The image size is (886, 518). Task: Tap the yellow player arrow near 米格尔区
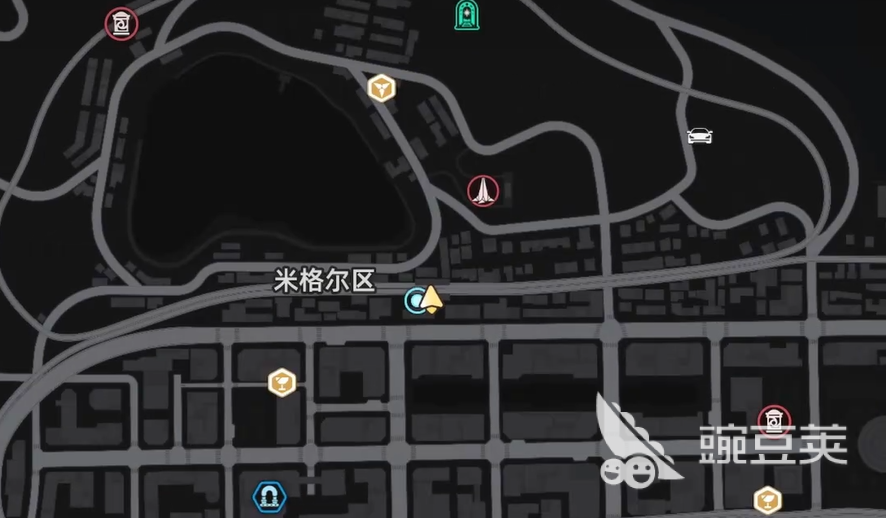[431, 299]
